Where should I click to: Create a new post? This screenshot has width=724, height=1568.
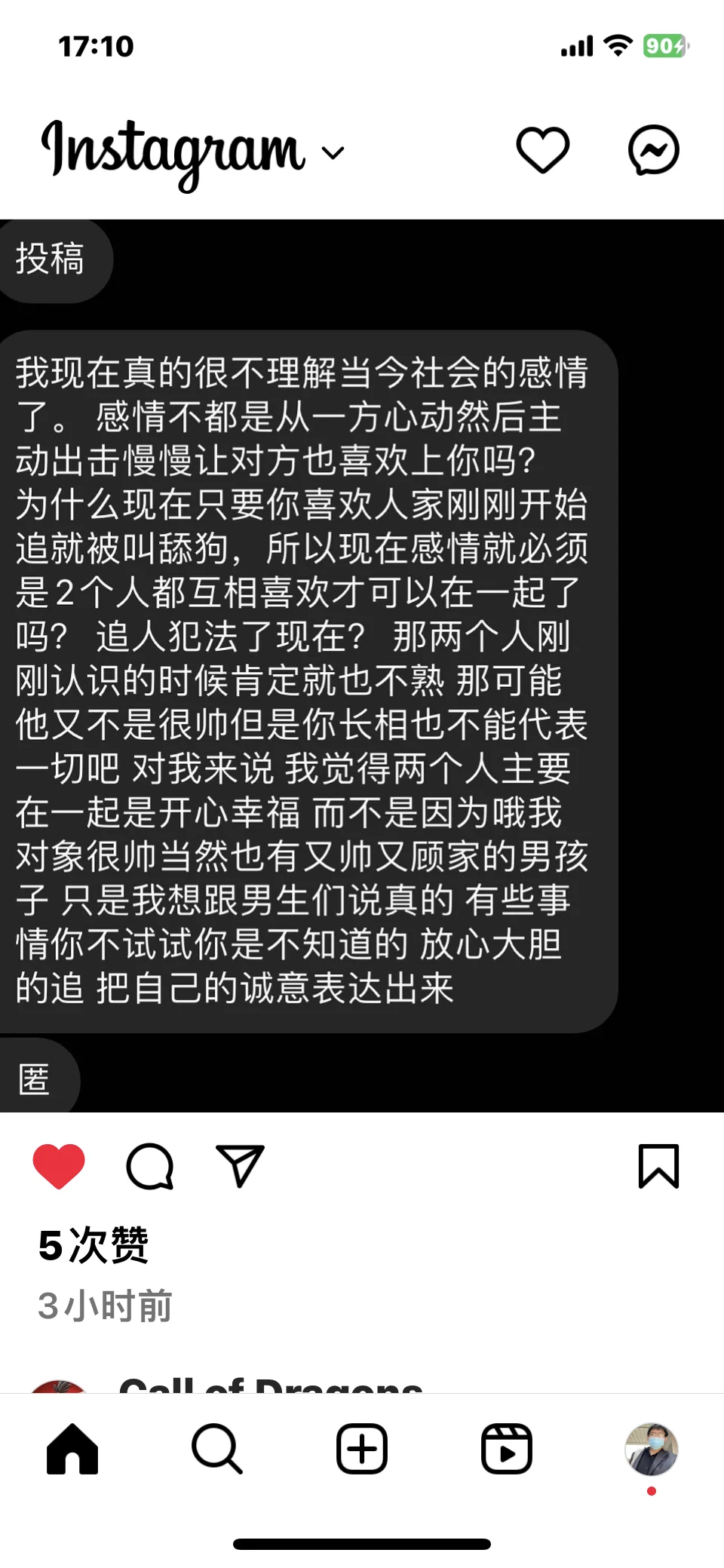(x=362, y=1448)
